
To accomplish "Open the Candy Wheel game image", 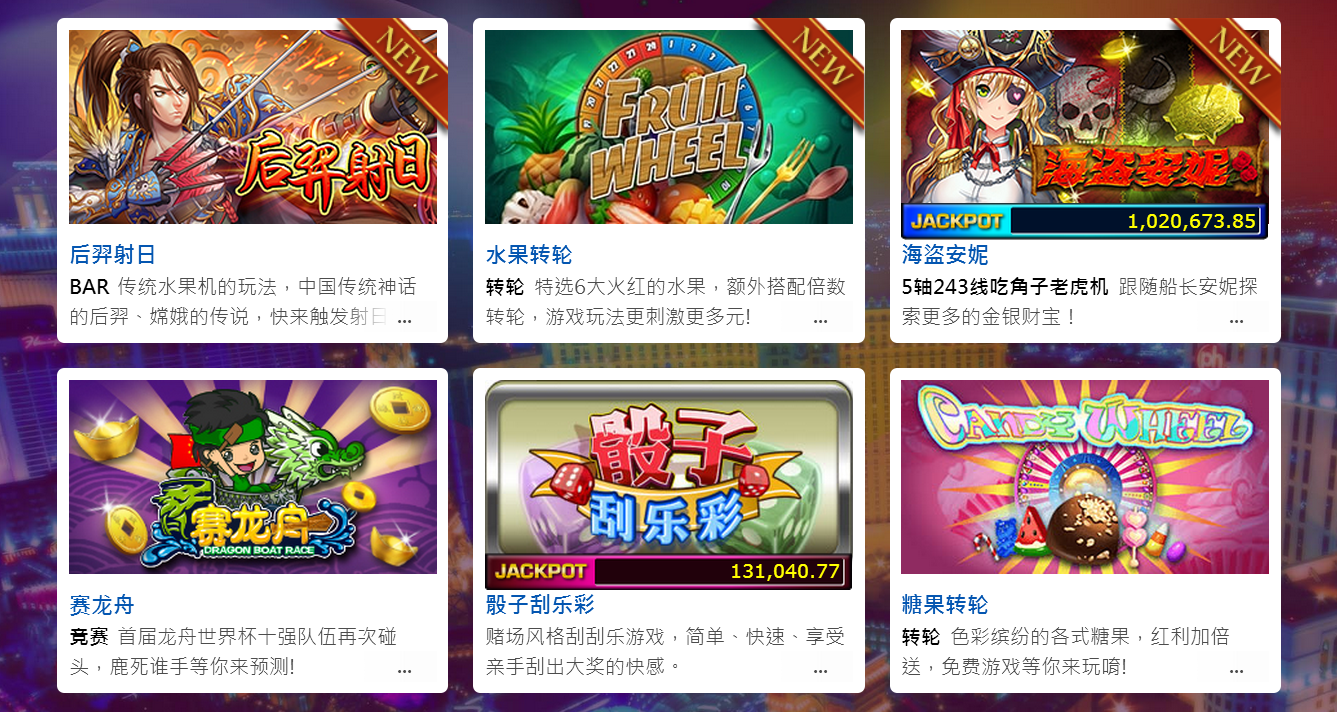I will [1084, 476].
